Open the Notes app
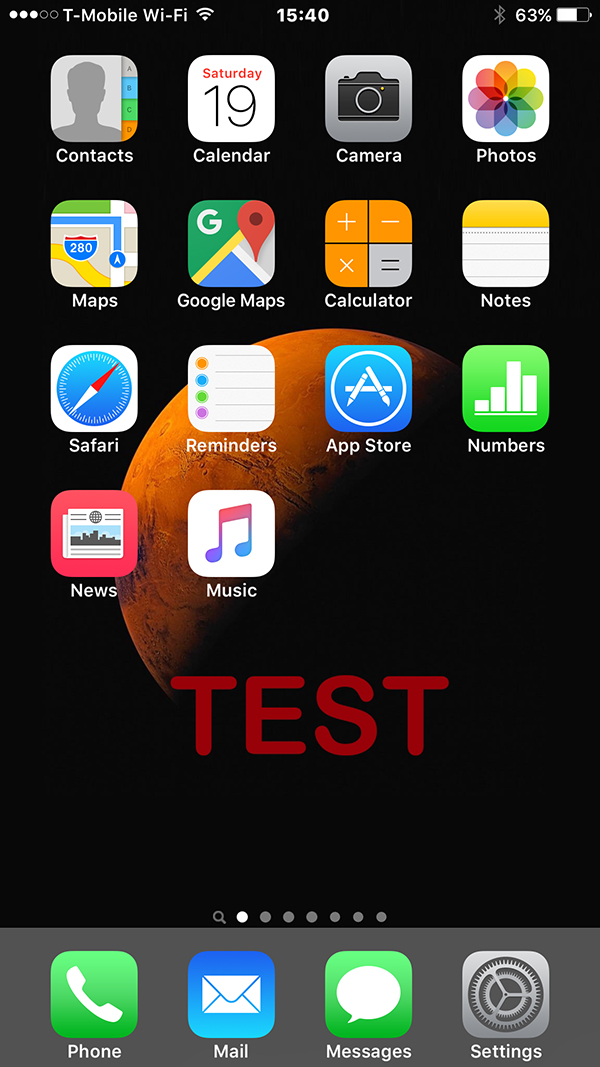This screenshot has width=600, height=1067. click(x=505, y=244)
